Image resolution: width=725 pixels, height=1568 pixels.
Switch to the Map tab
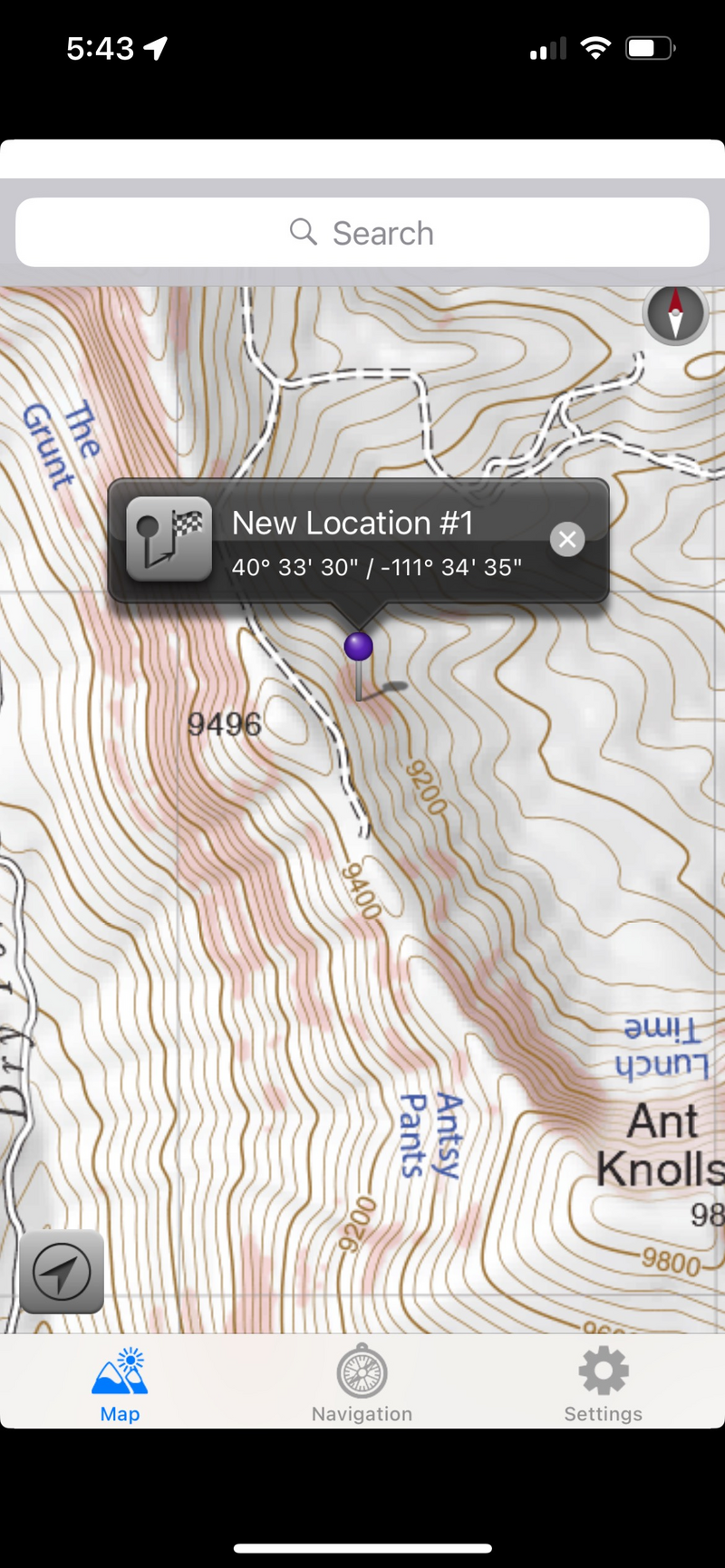(x=120, y=1385)
